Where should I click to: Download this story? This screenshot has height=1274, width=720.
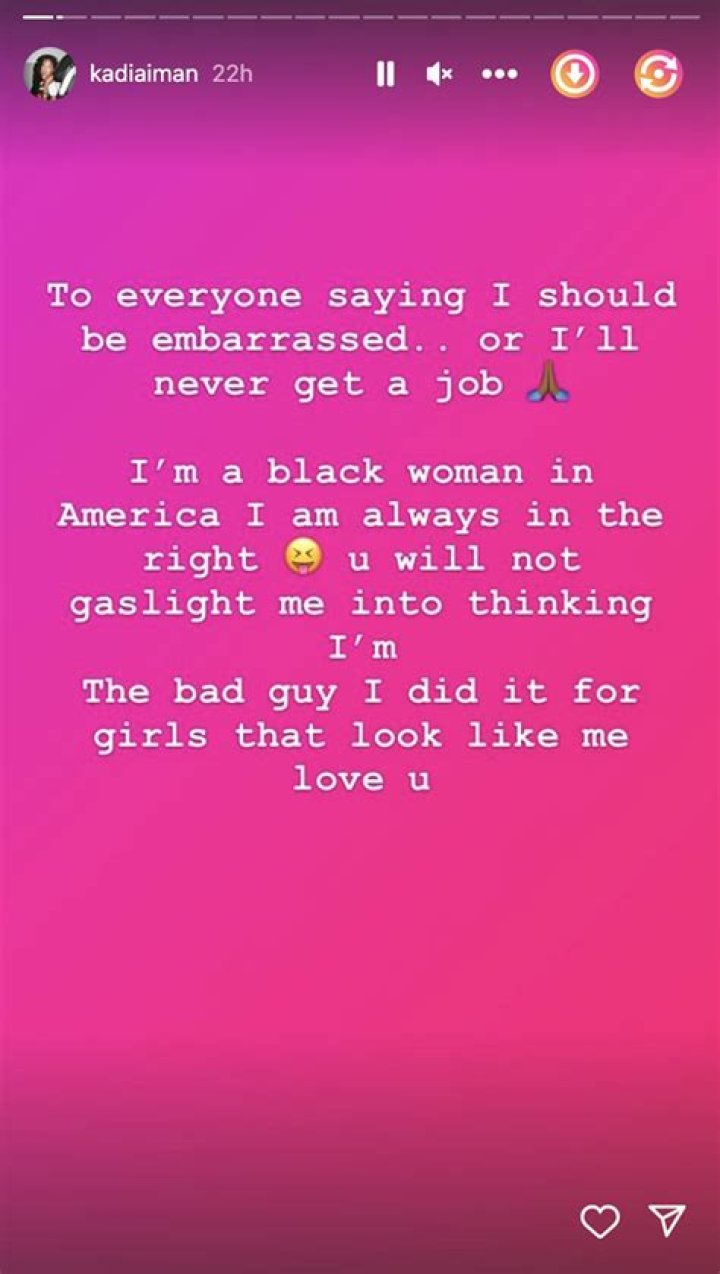click(575, 74)
